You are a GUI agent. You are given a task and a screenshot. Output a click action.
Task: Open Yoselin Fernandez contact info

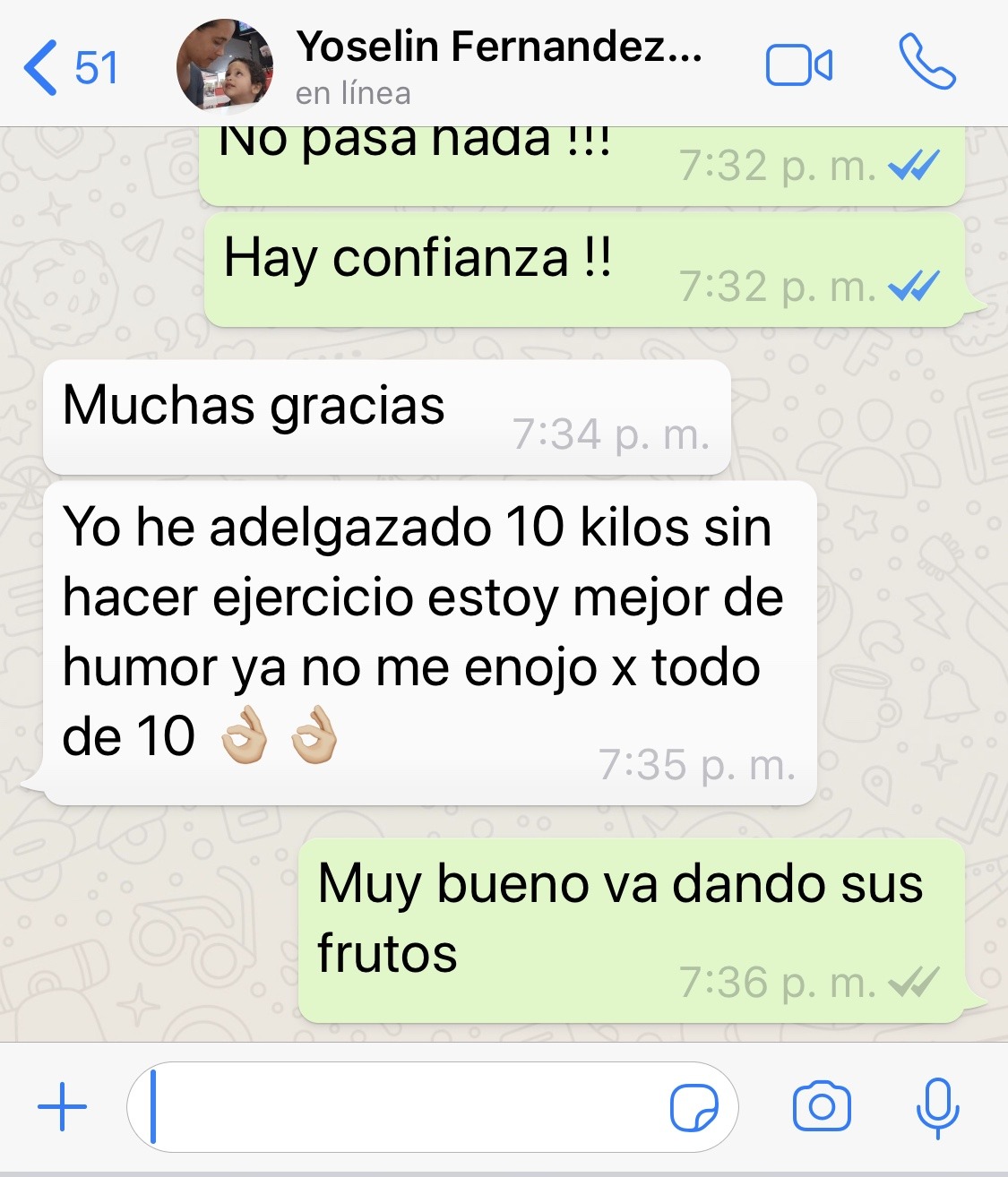tap(498, 64)
